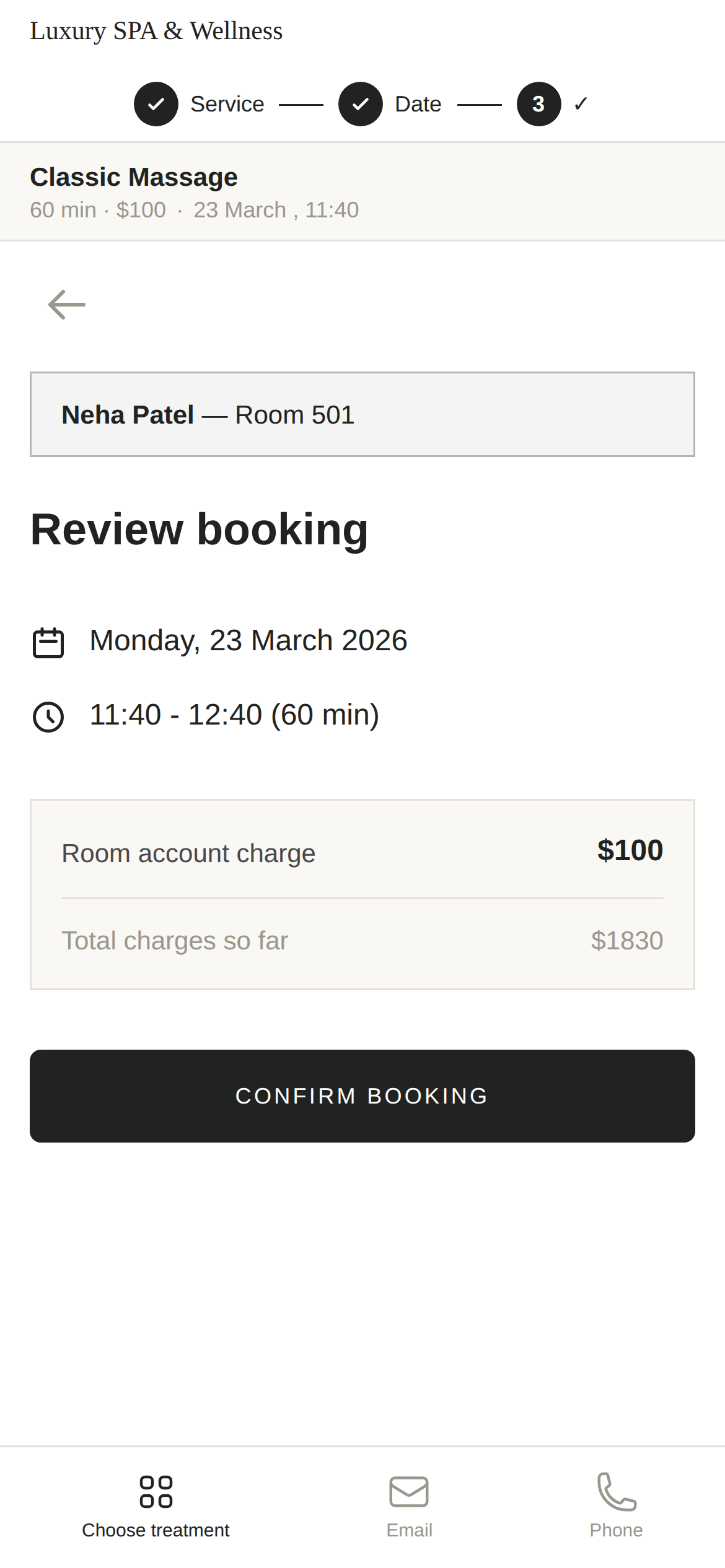This screenshot has height=1568, width=725.
Task: Click the clock icon beside the time slot
Action: (x=49, y=716)
